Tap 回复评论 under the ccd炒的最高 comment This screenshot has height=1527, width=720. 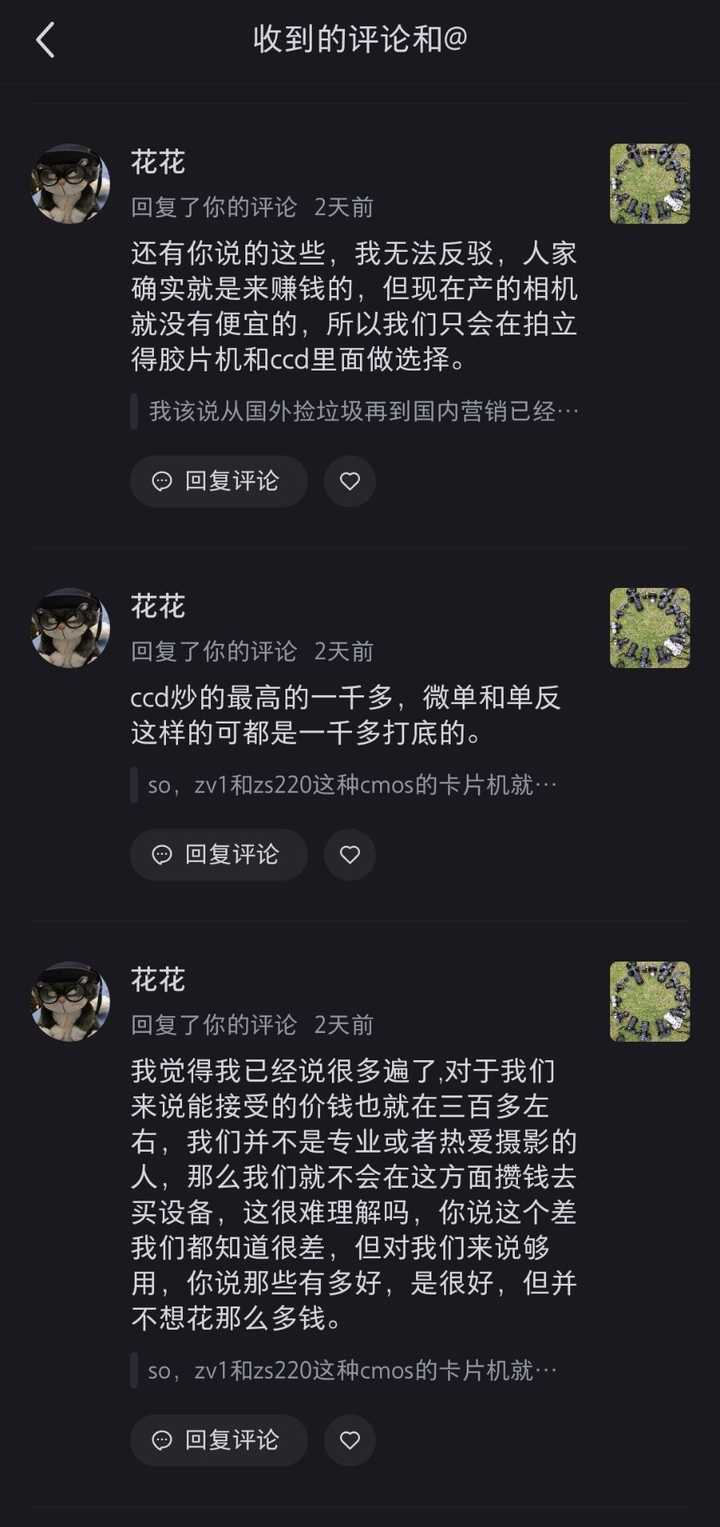218,854
